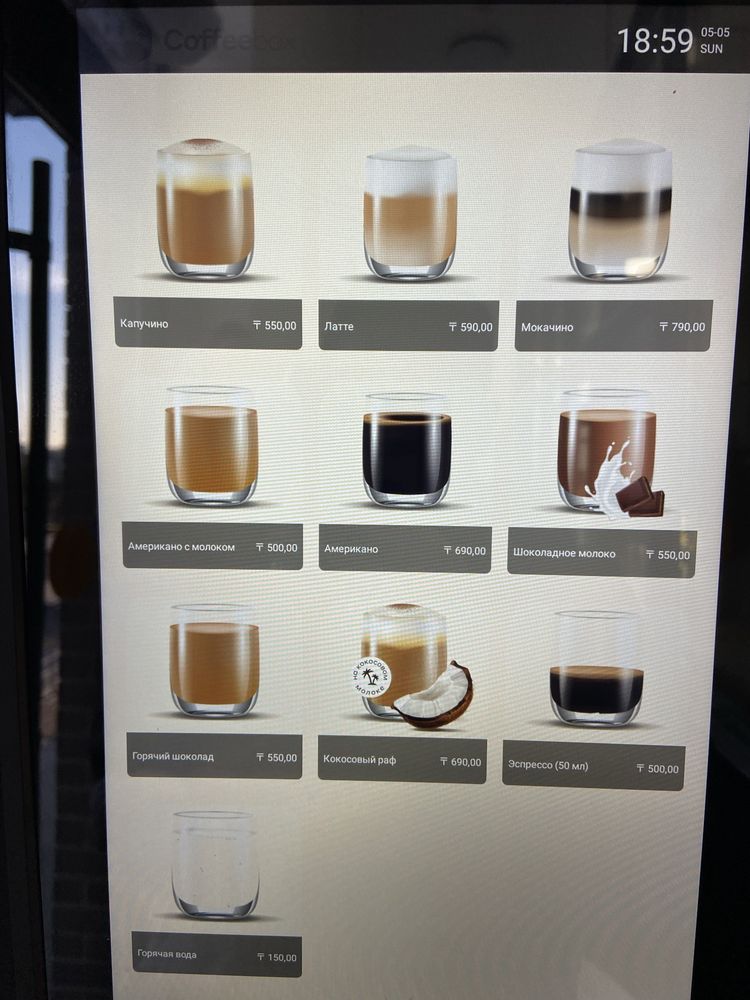750x1000 pixels.
Task: Select plain Американо for 690,00
Action: point(405,549)
